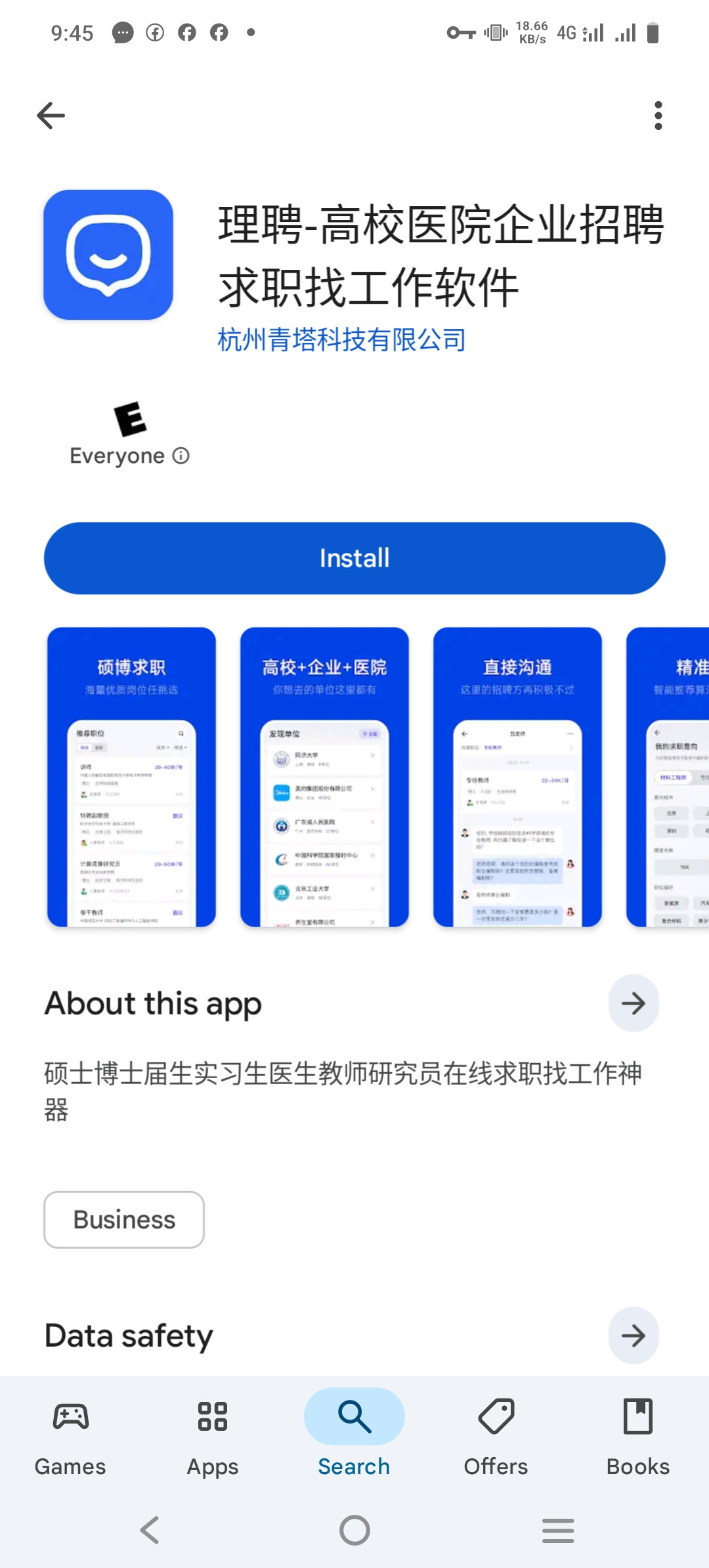
Task: Open the 高校+企业+医院 screenshot
Action: tap(324, 777)
